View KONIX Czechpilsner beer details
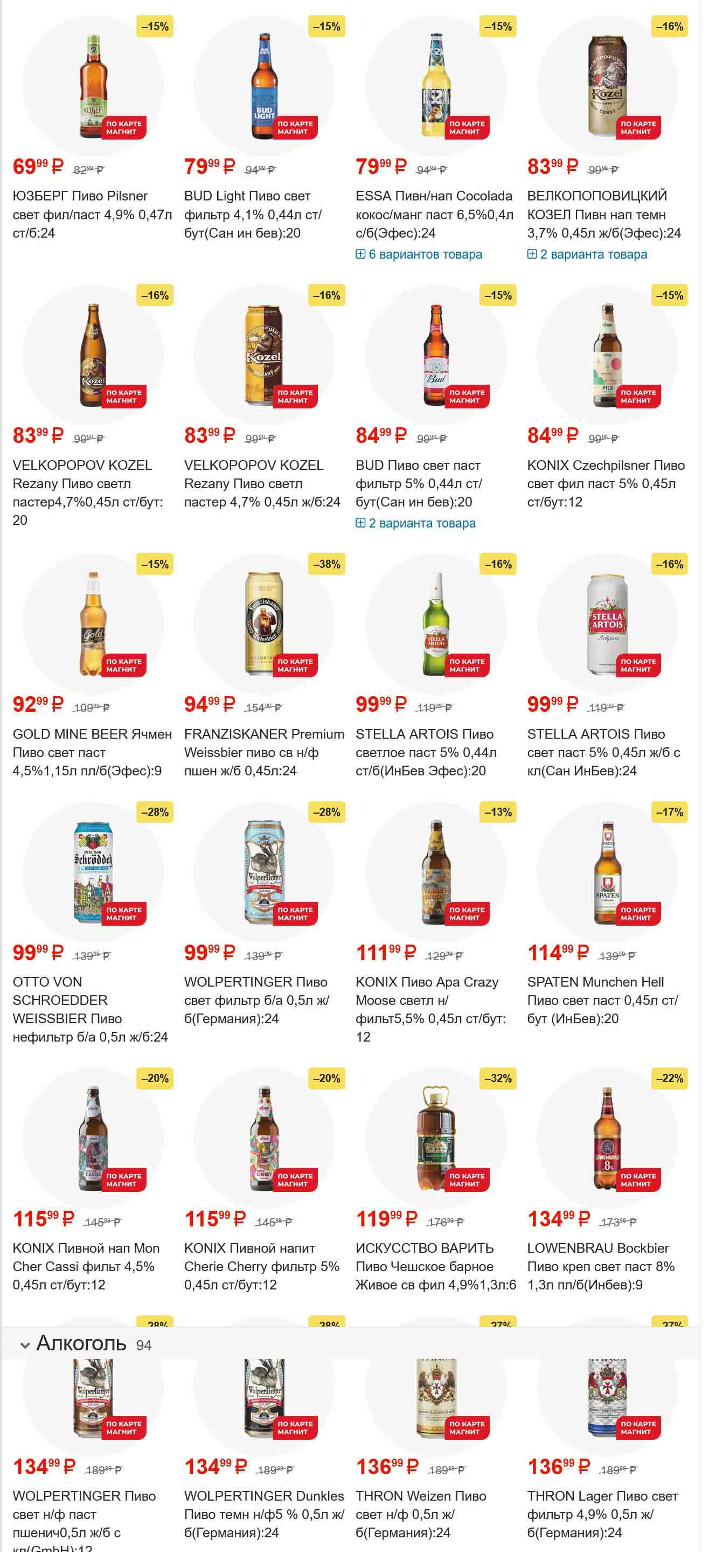 pyautogui.click(x=606, y=483)
